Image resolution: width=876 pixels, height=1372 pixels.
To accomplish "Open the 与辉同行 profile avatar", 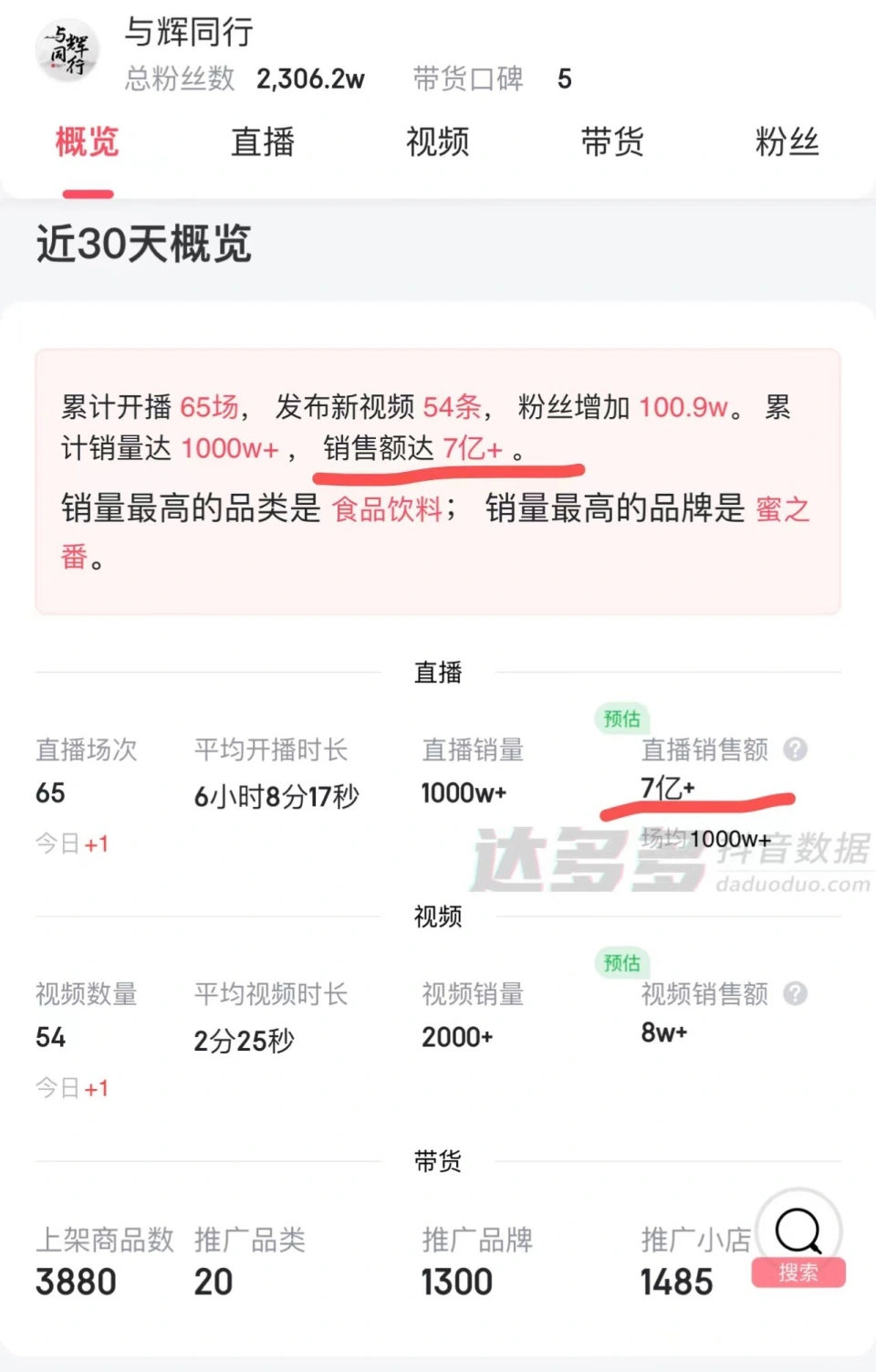I will point(67,51).
